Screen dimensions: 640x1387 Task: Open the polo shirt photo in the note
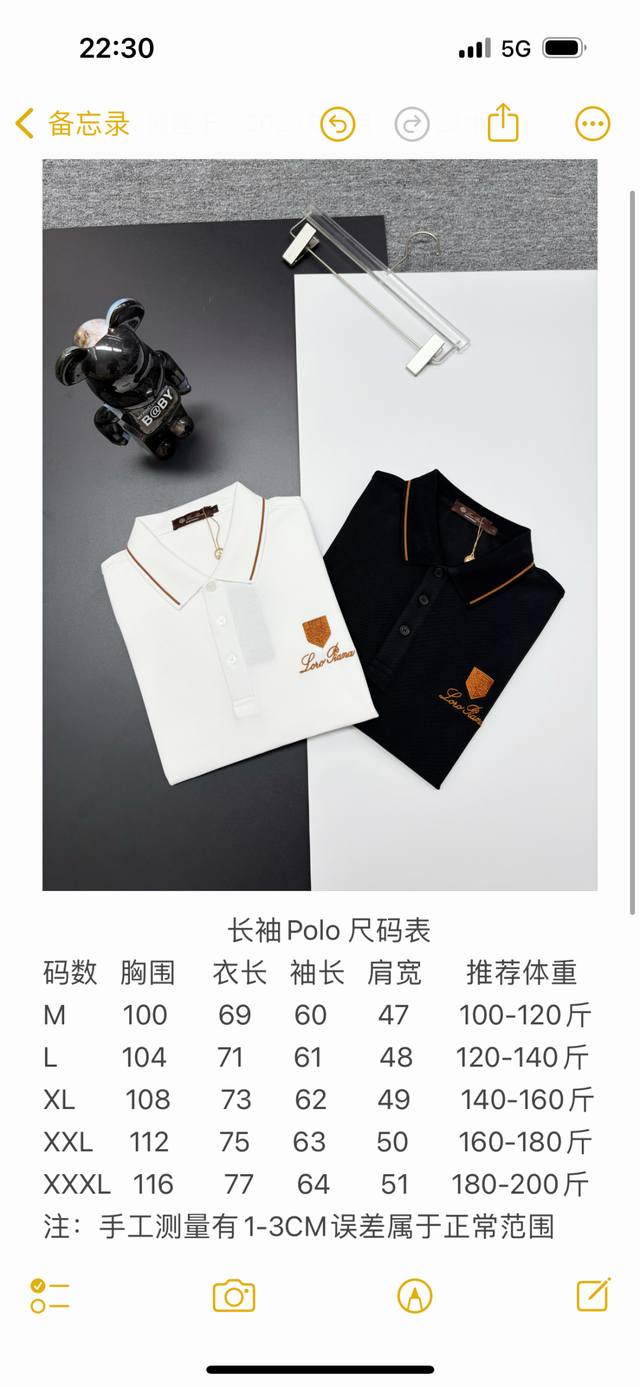point(320,524)
